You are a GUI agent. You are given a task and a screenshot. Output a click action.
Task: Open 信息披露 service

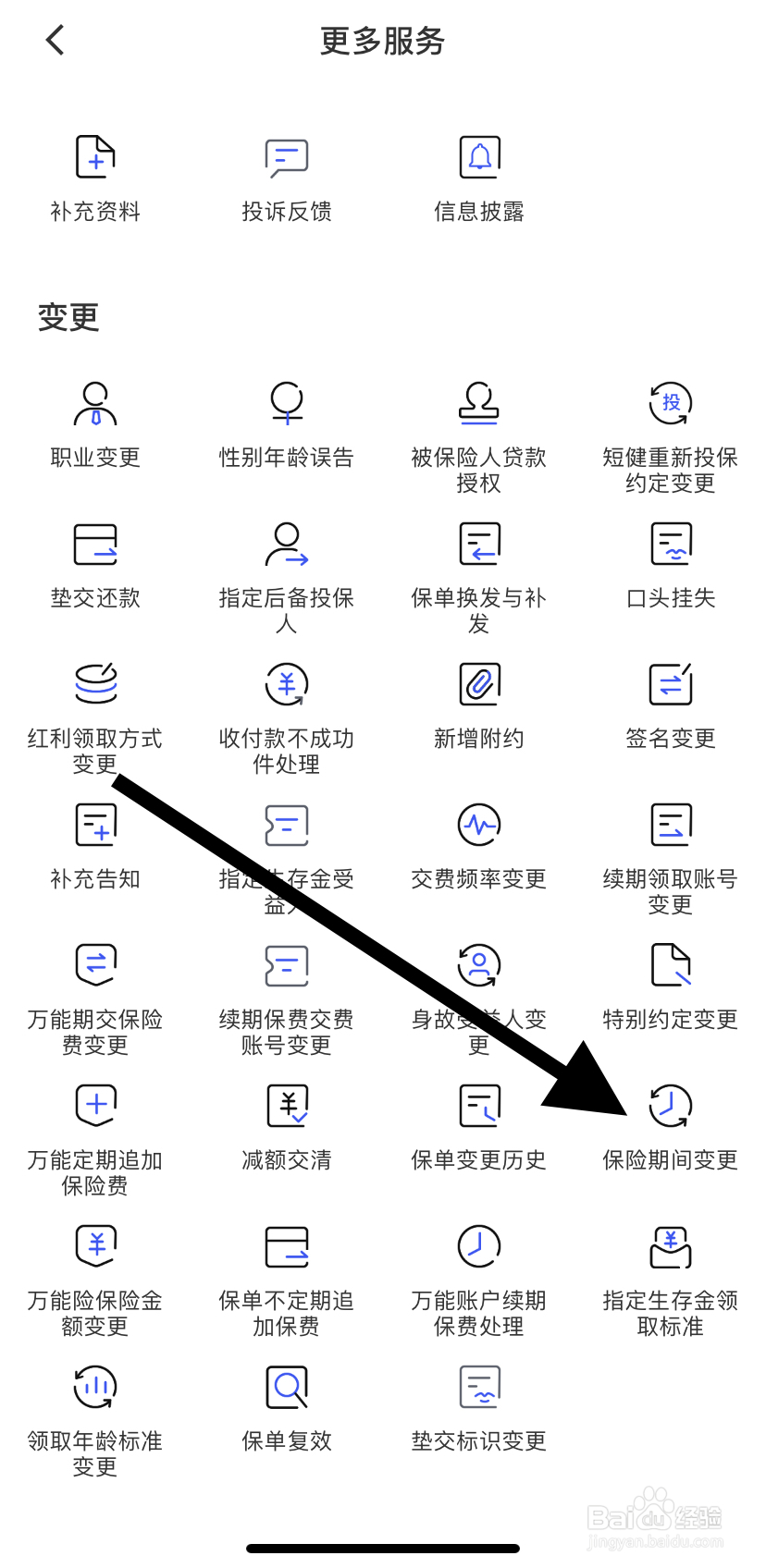click(x=477, y=176)
